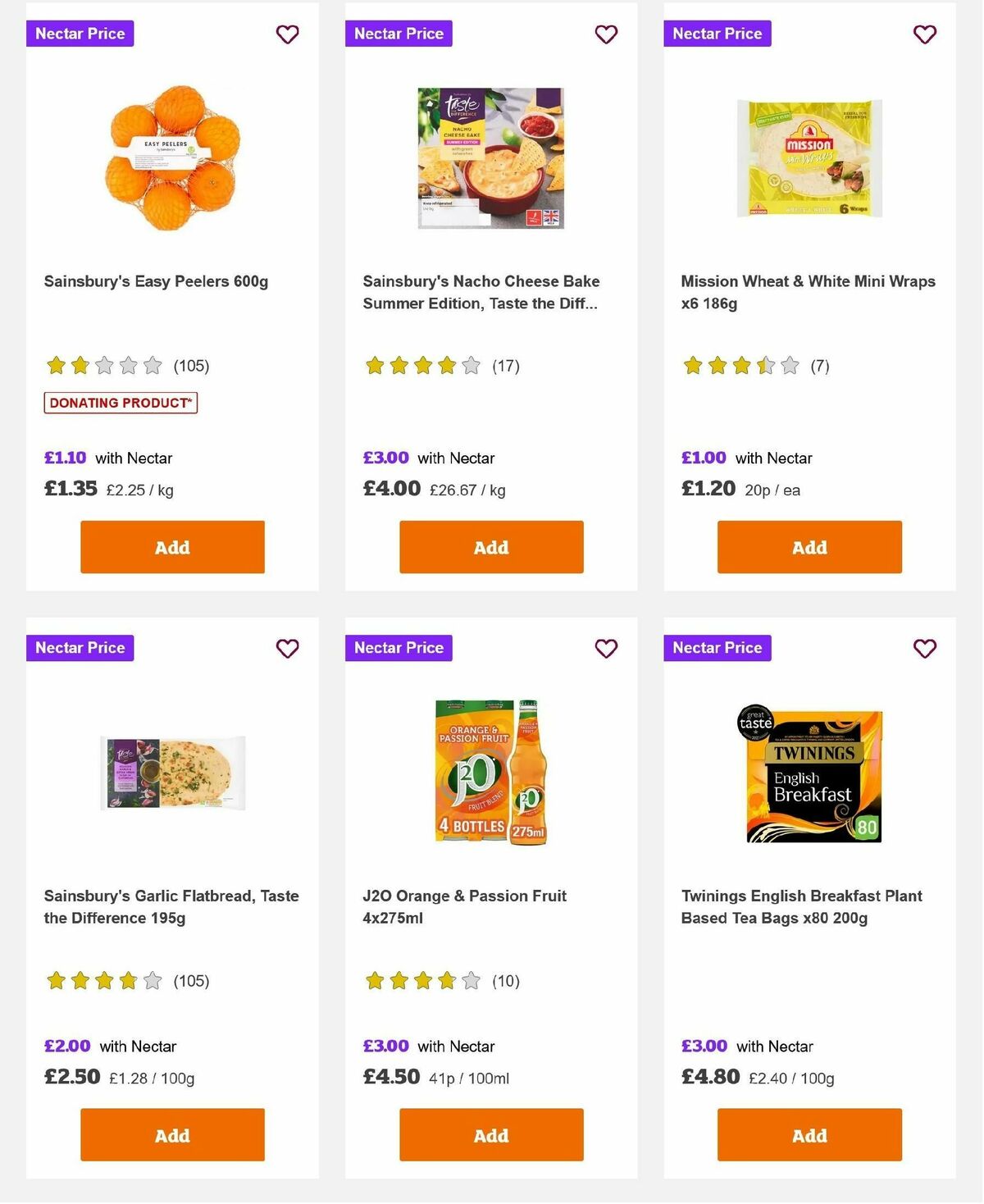Click the heart icon on J2O Orange & Passion Fruit
The width and height of the screenshot is (984, 1204).
[606, 648]
